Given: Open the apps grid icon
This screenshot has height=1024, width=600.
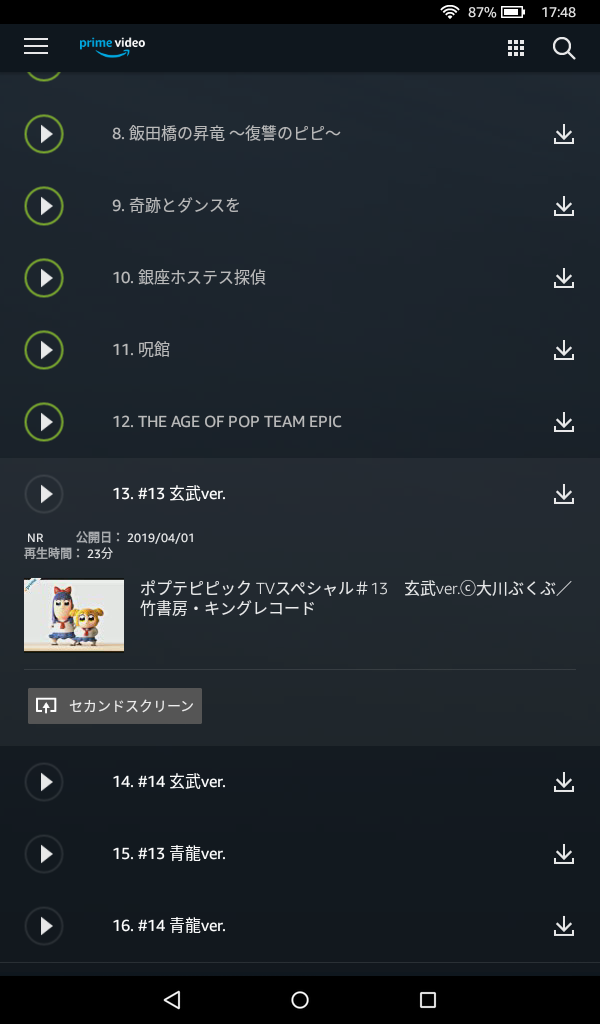Looking at the screenshot, I should pos(516,48).
